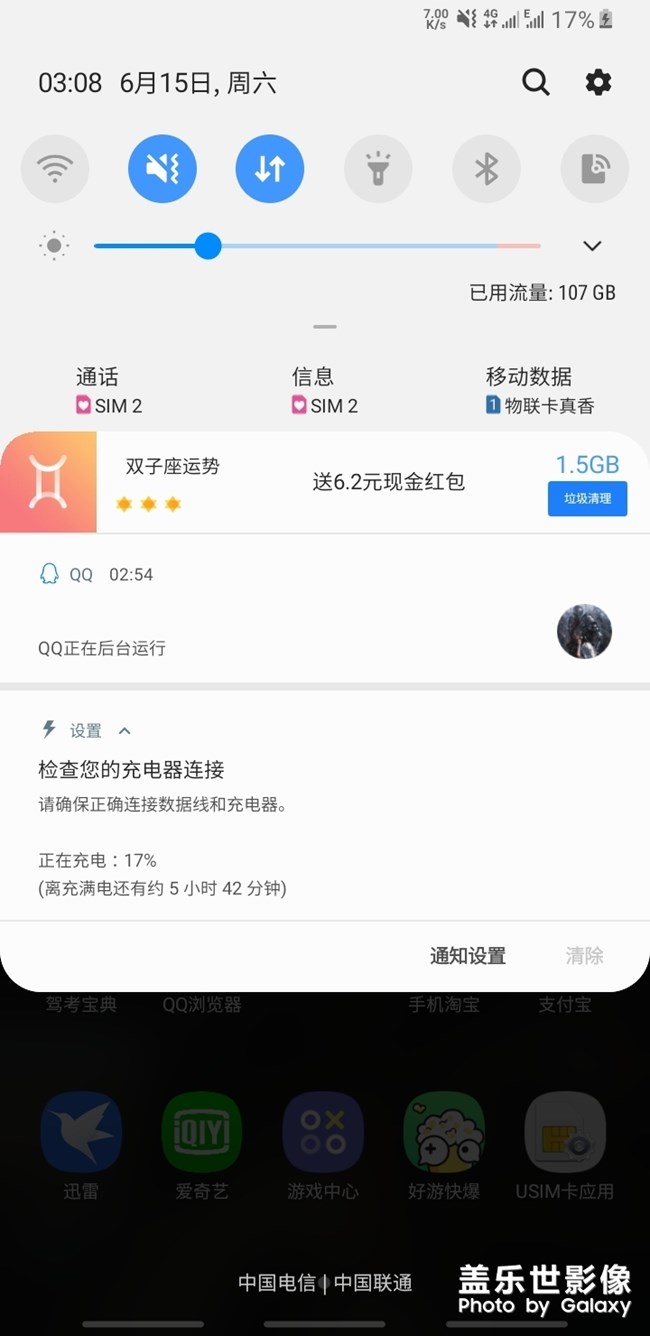Tap 清除 to clear notifications
650x1336 pixels.
[584, 956]
